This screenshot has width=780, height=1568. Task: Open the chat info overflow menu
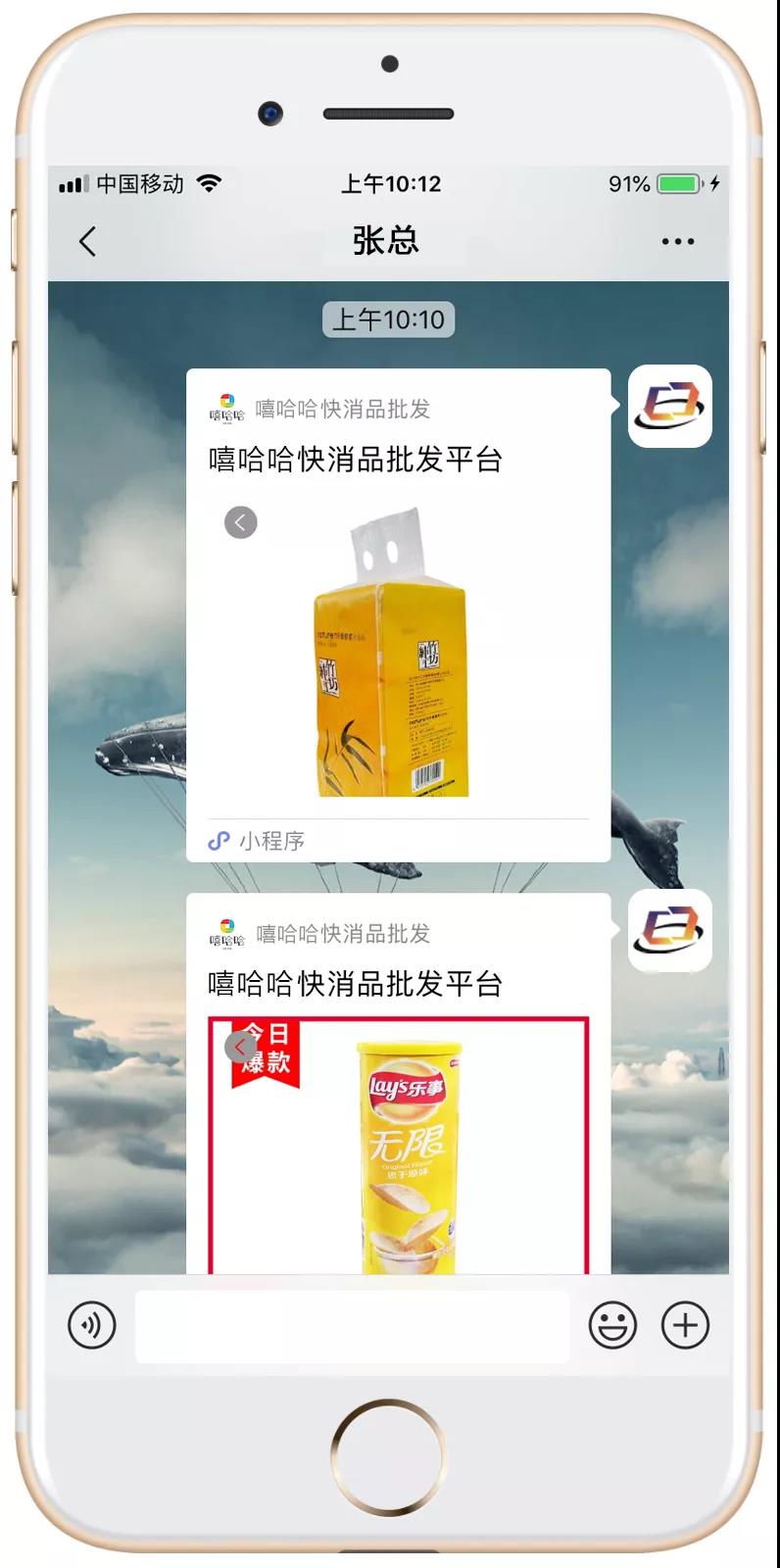[677, 241]
